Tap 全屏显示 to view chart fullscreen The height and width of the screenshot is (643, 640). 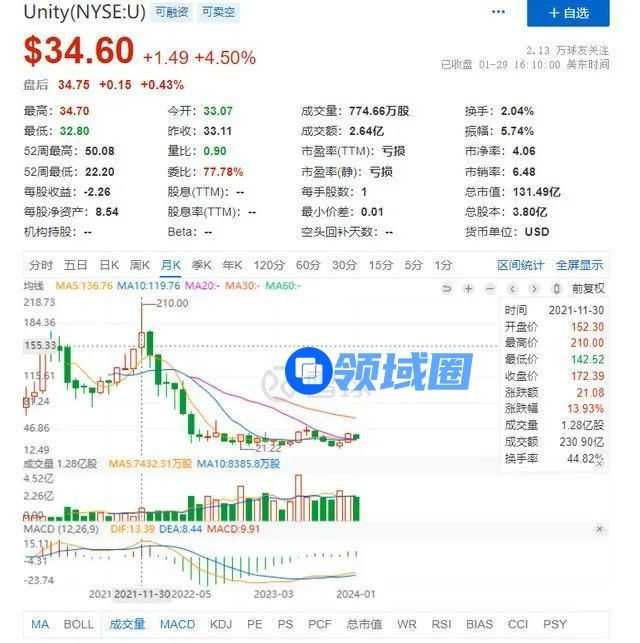pyautogui.click(x=580, y=265)
